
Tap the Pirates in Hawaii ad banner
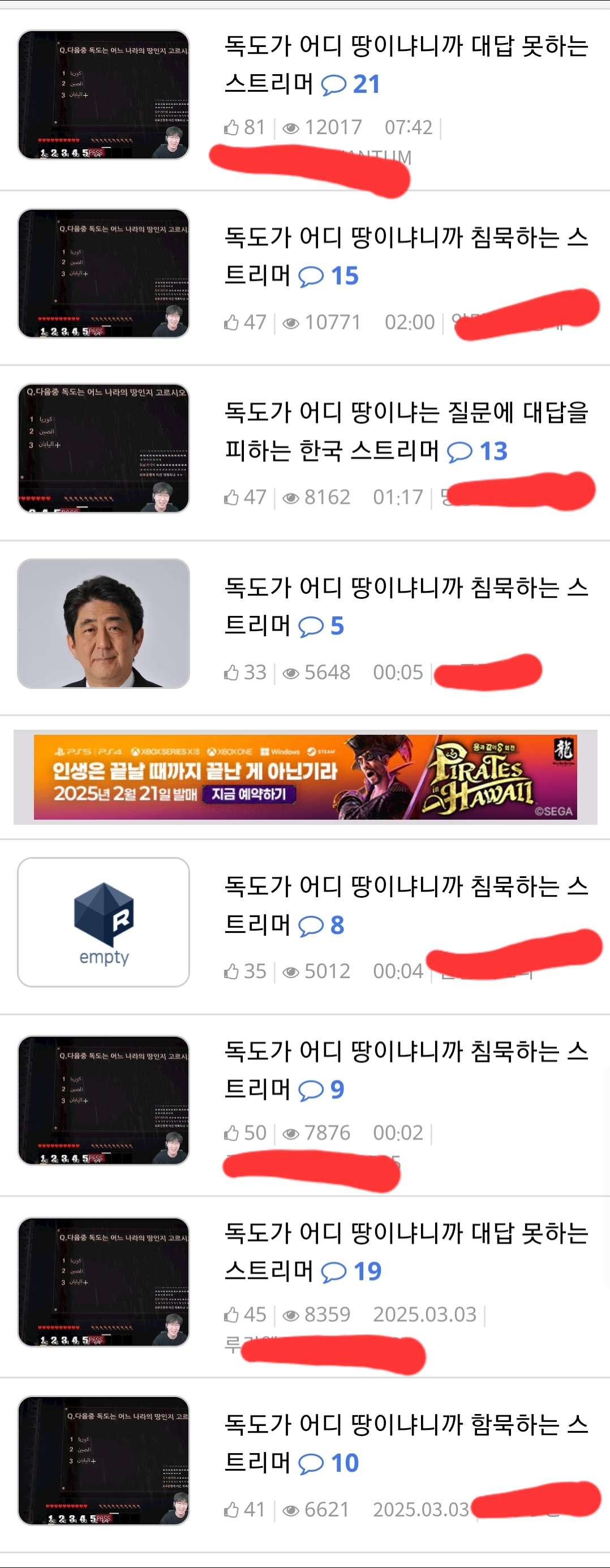click(304, 777)
